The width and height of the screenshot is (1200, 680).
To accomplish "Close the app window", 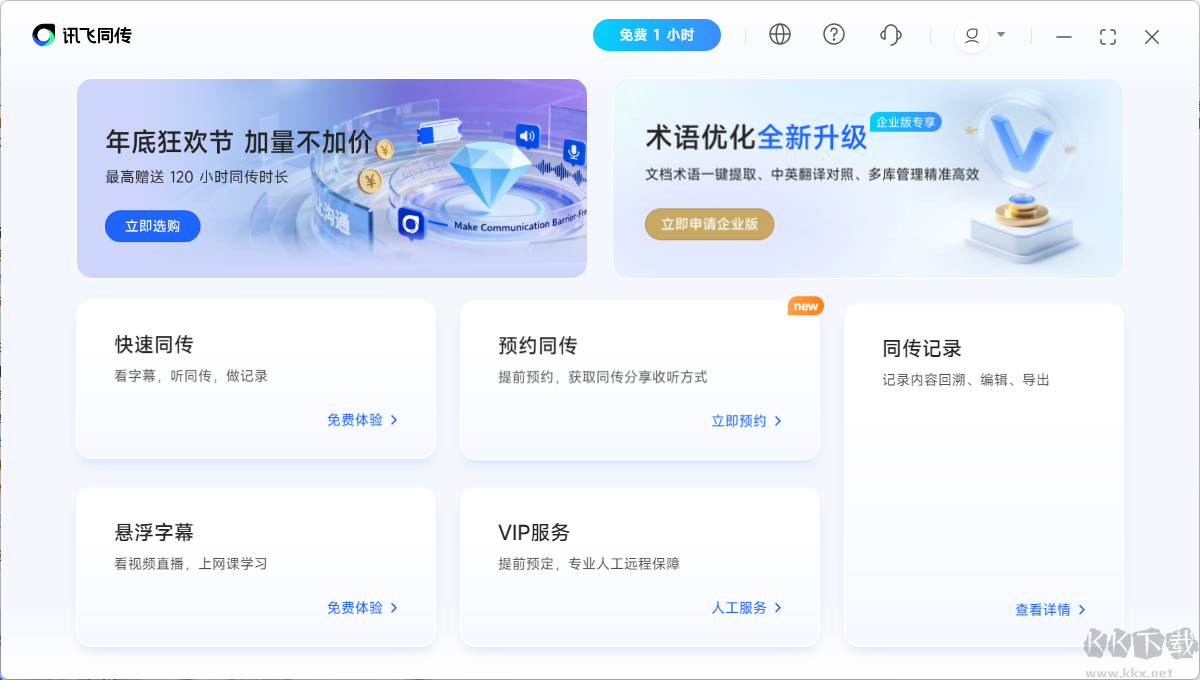I will pyautogui.click(x=1152, y=37).
